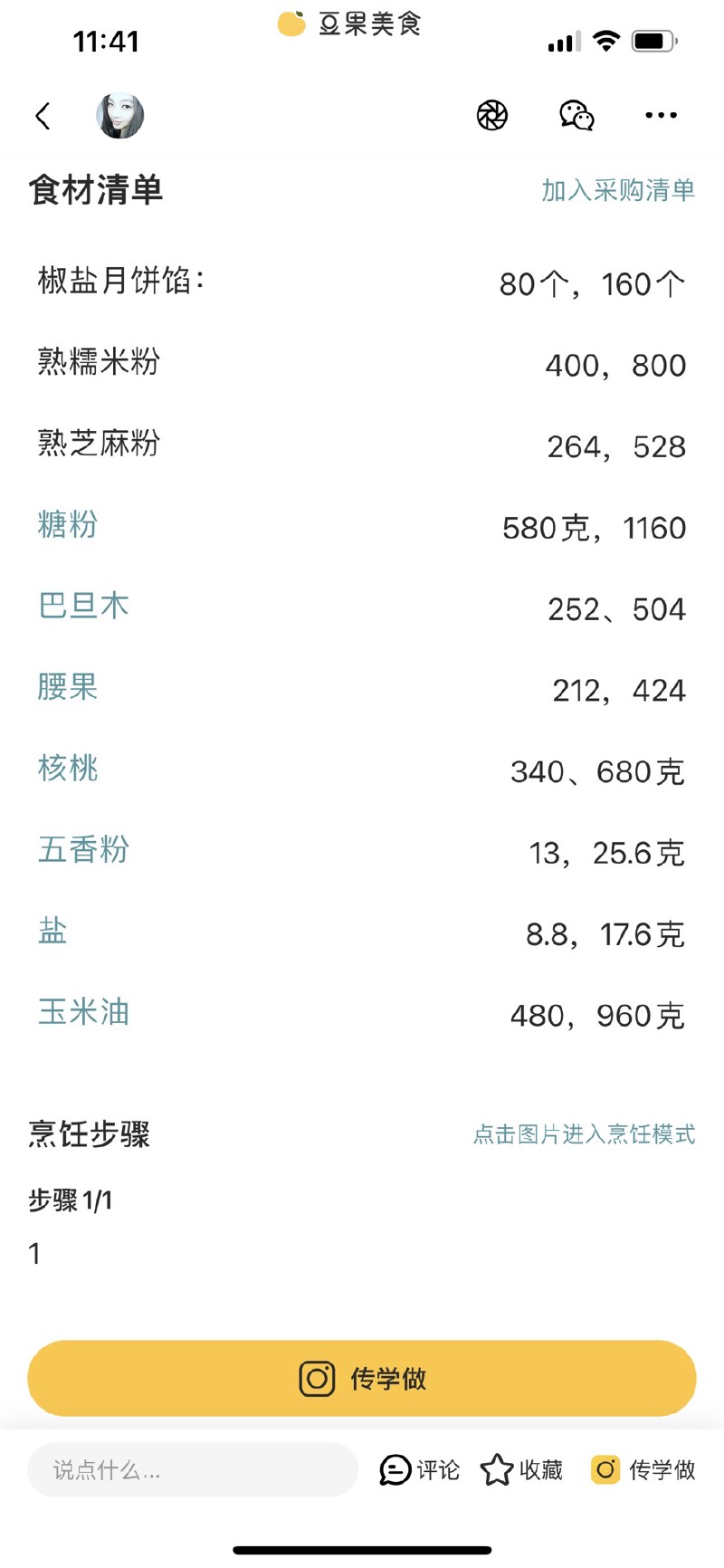Enter cooking mode via 点击图片进入烹饪模式

click(585, 1134)
